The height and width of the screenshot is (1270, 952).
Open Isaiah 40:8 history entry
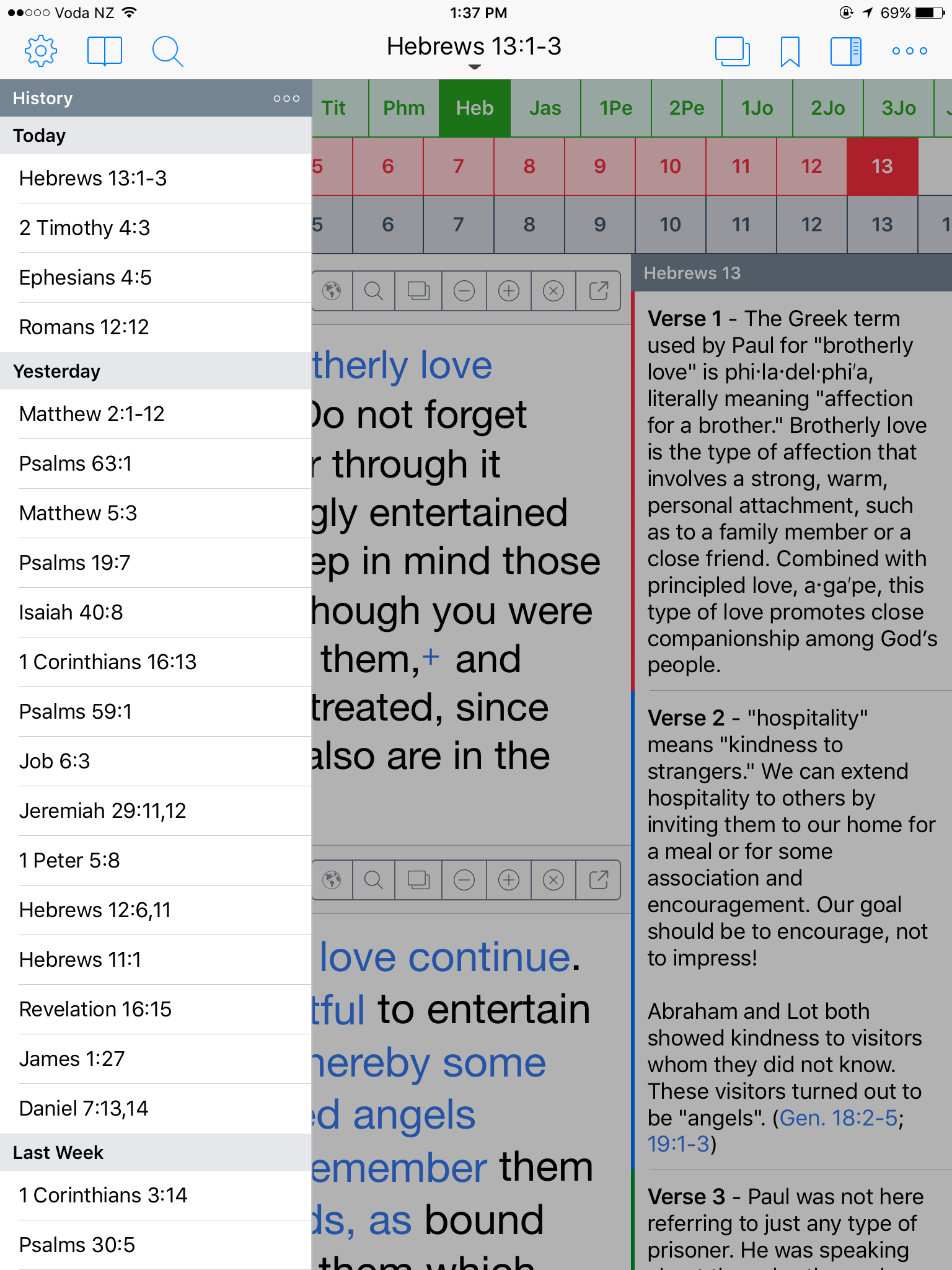71,612
